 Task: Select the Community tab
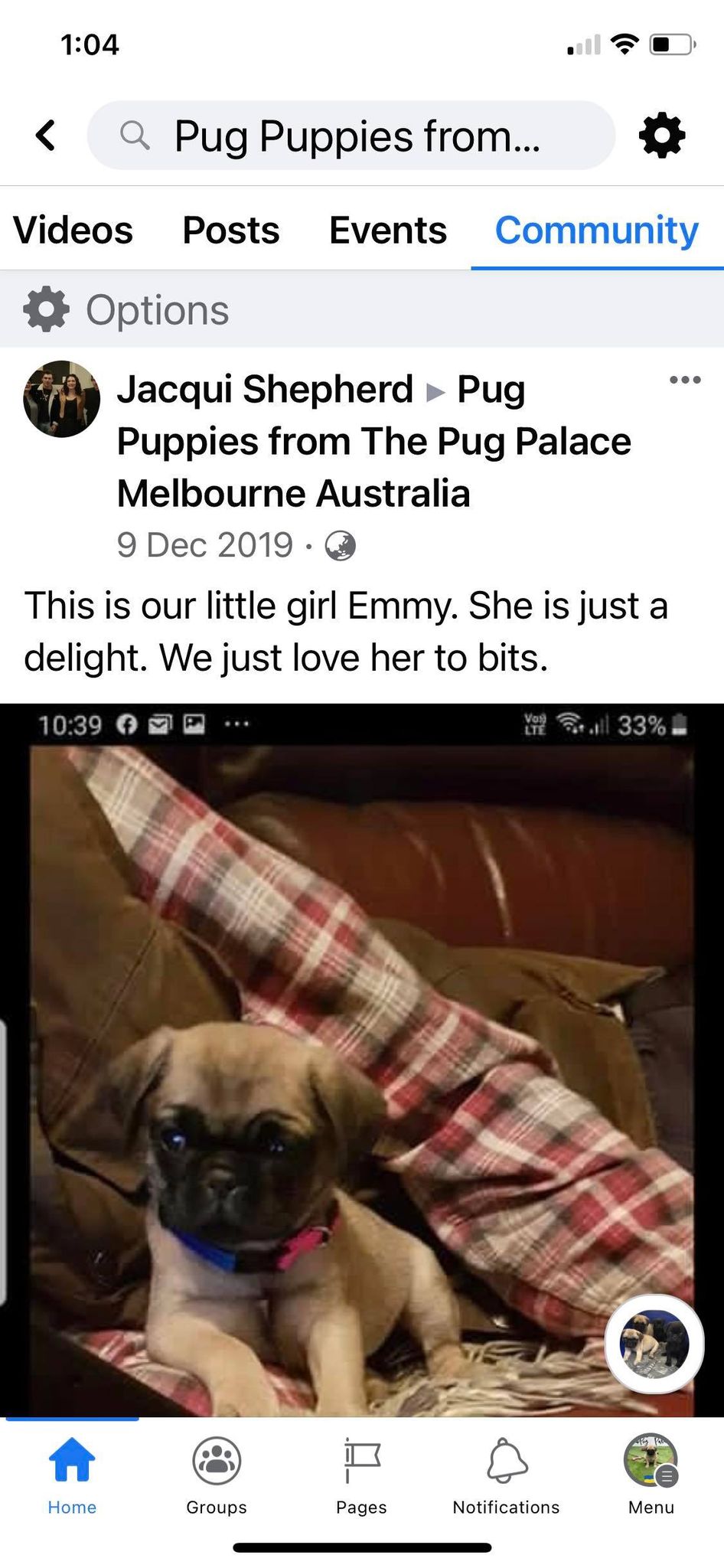point(596,230)
